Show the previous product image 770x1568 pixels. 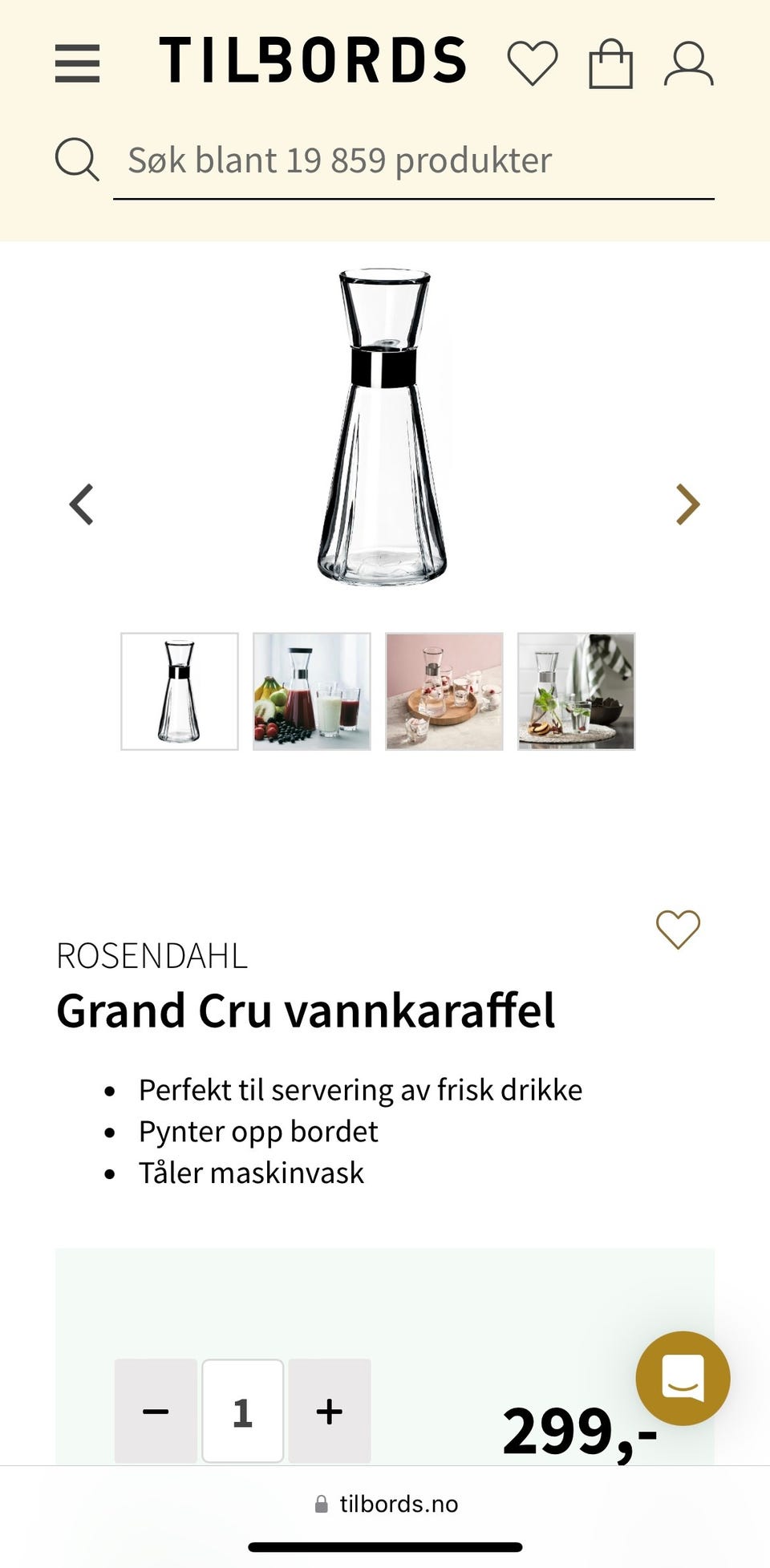[x=81, y=504]
